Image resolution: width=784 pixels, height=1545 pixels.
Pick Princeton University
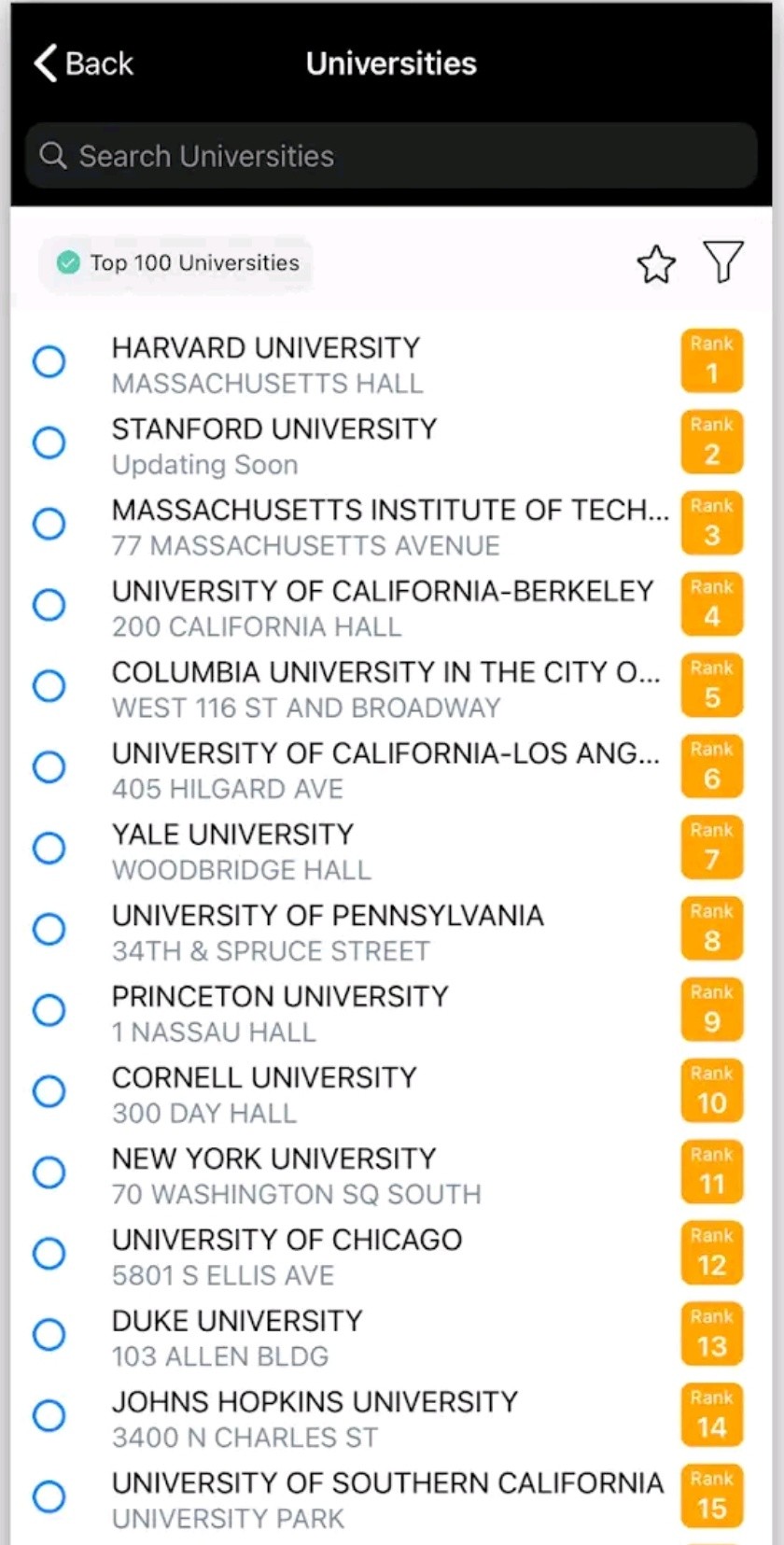[49, 1010]
